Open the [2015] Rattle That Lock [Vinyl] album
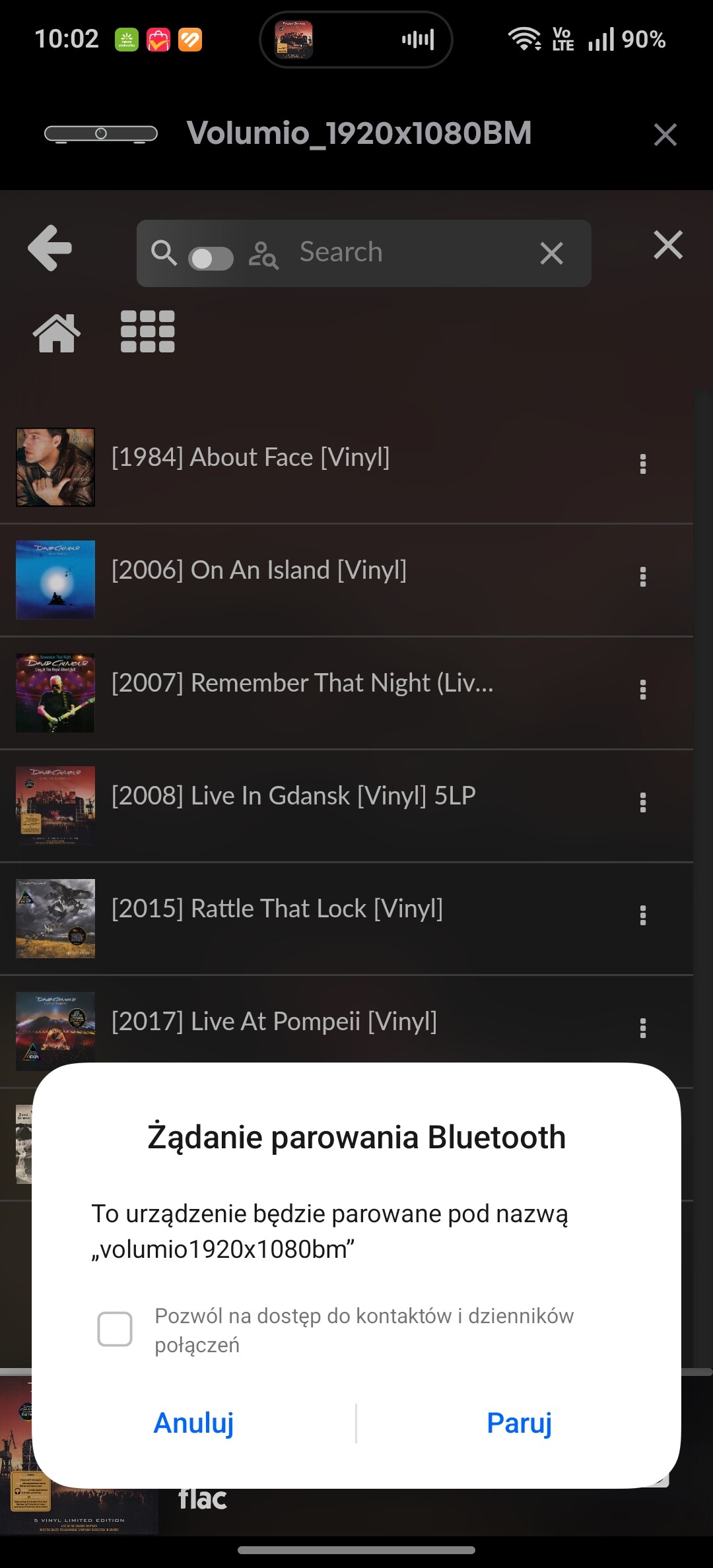This screenshot has width=713, height=1568. [x=277, y=909]
